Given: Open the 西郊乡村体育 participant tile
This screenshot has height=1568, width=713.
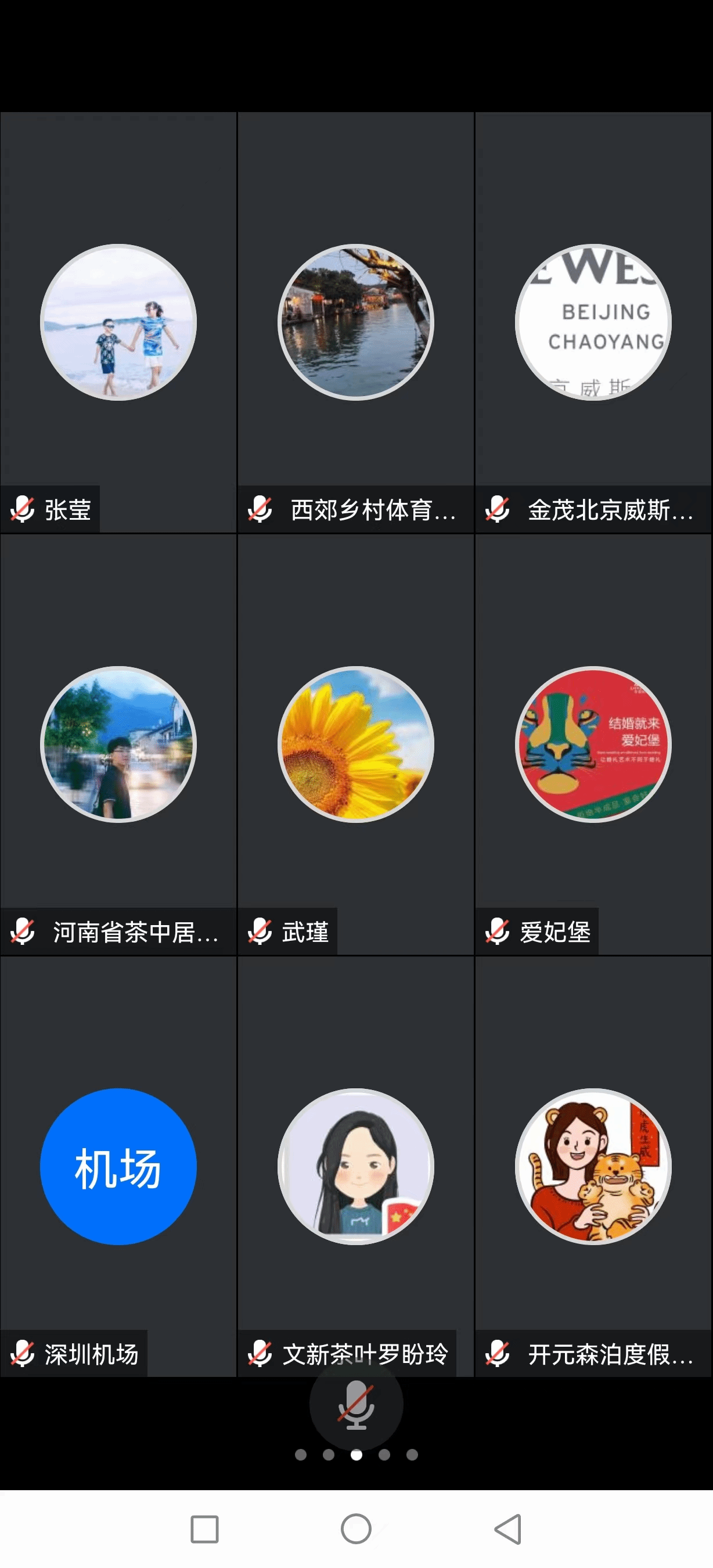Looking at the screenshot, I should [356, 323].
